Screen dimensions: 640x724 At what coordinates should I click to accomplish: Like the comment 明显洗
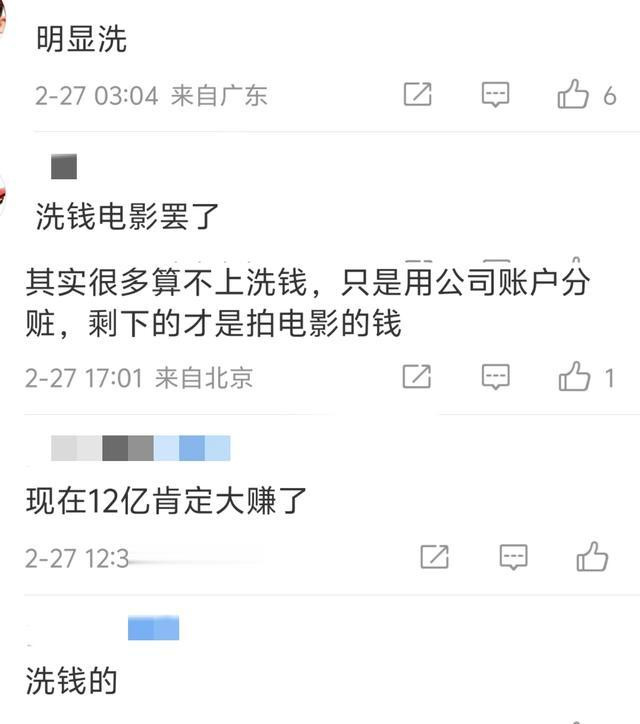coord(573,94)
